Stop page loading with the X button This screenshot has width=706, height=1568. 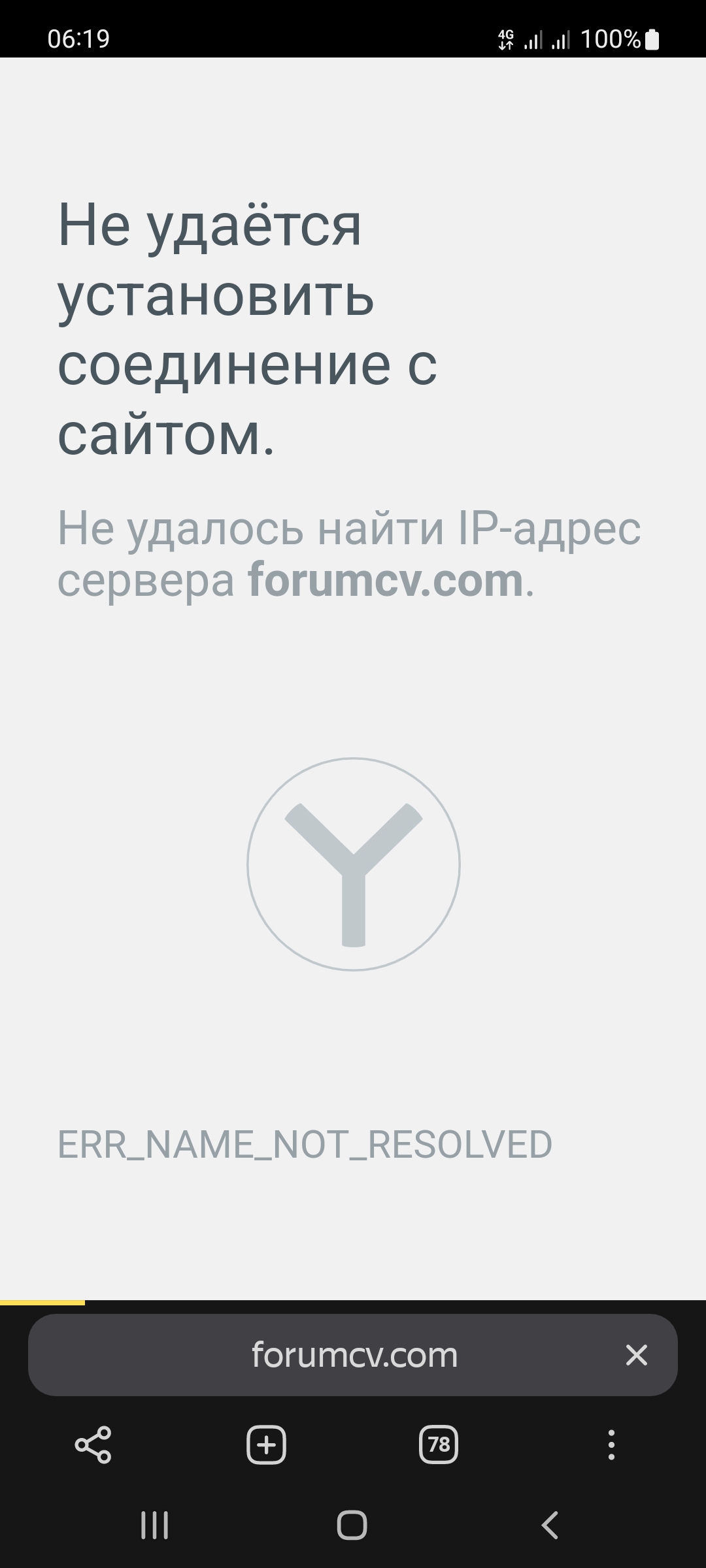tap(636, 1355)
